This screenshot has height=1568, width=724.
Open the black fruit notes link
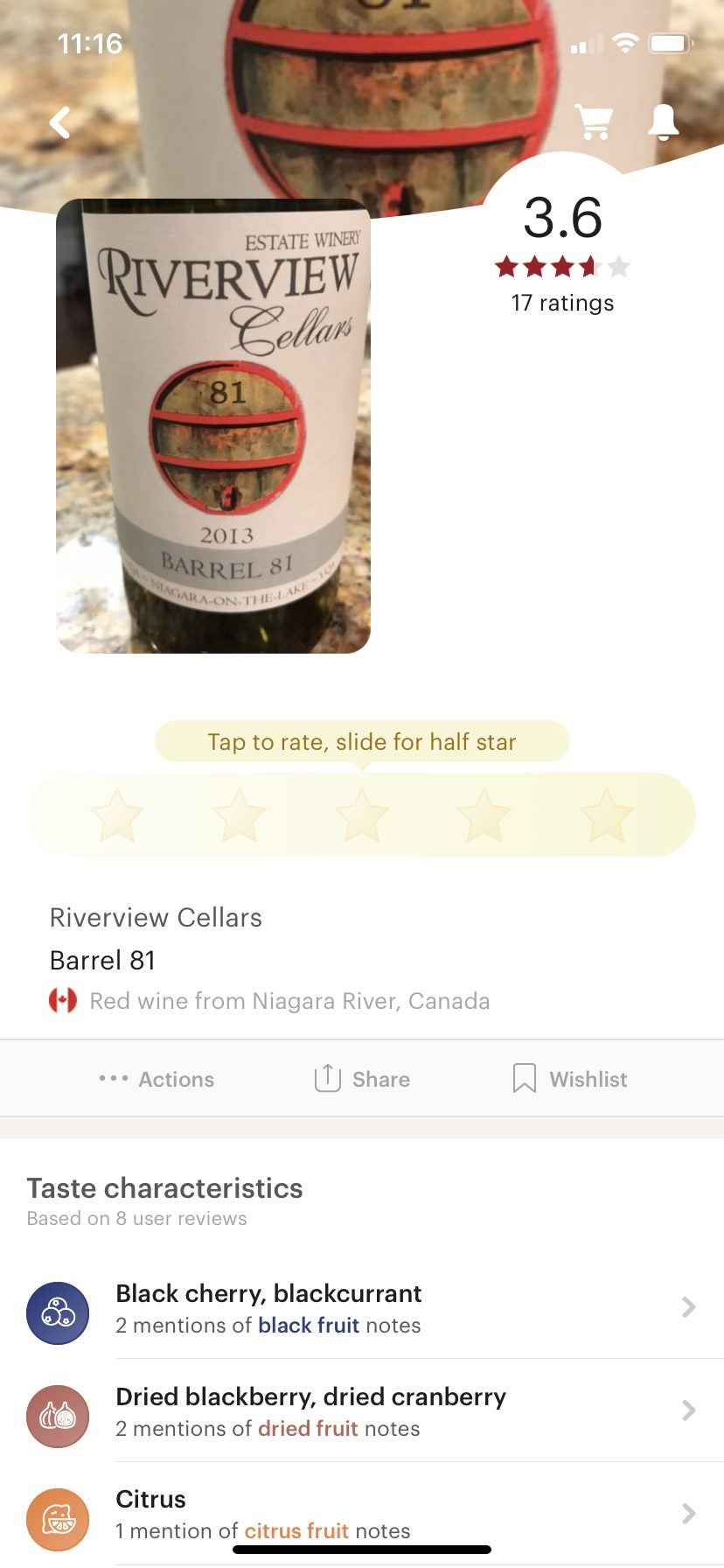tap(308, 1325)
